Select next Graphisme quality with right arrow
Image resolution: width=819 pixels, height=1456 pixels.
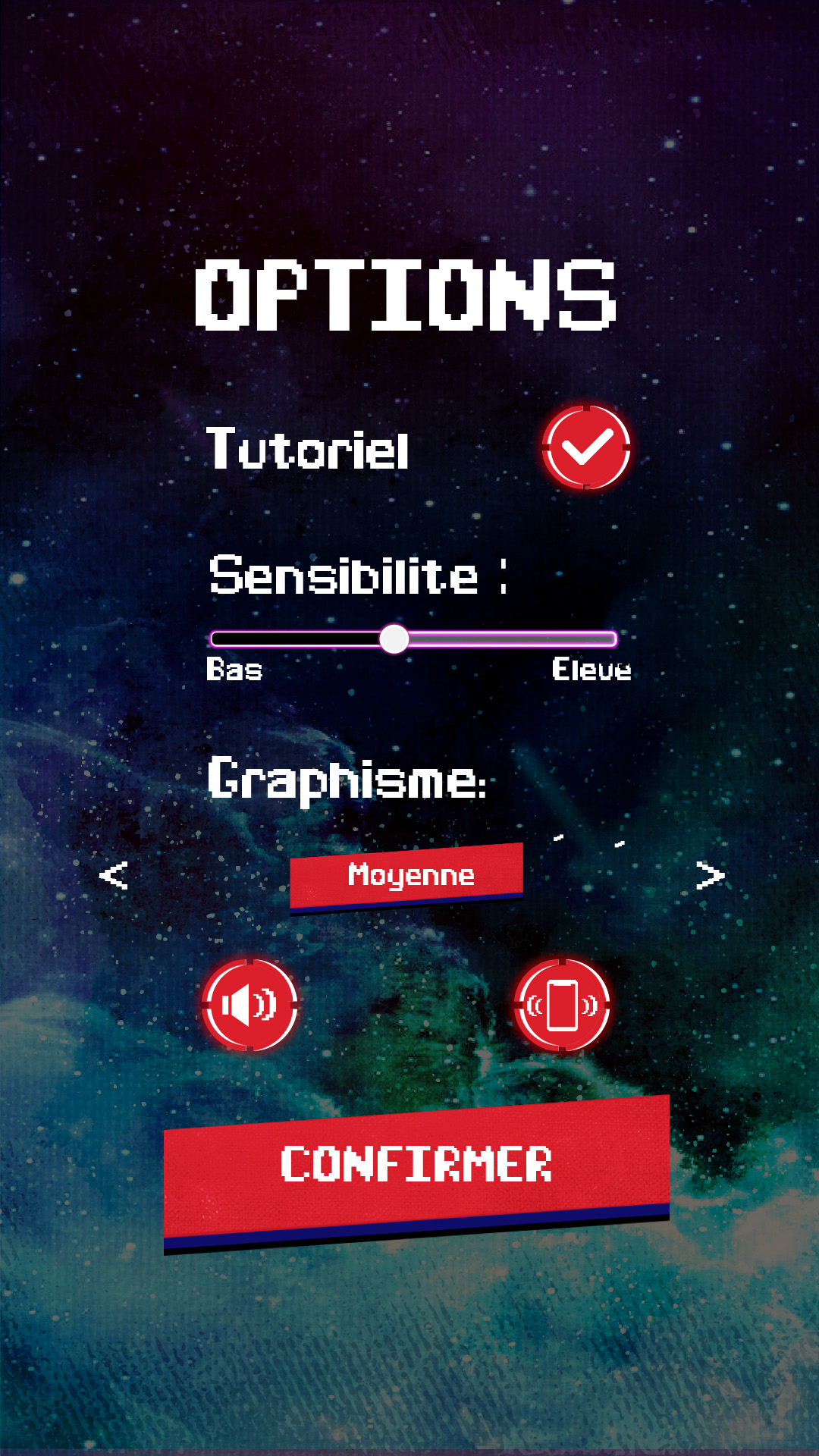pyautogui.click(x=710, y=876)
